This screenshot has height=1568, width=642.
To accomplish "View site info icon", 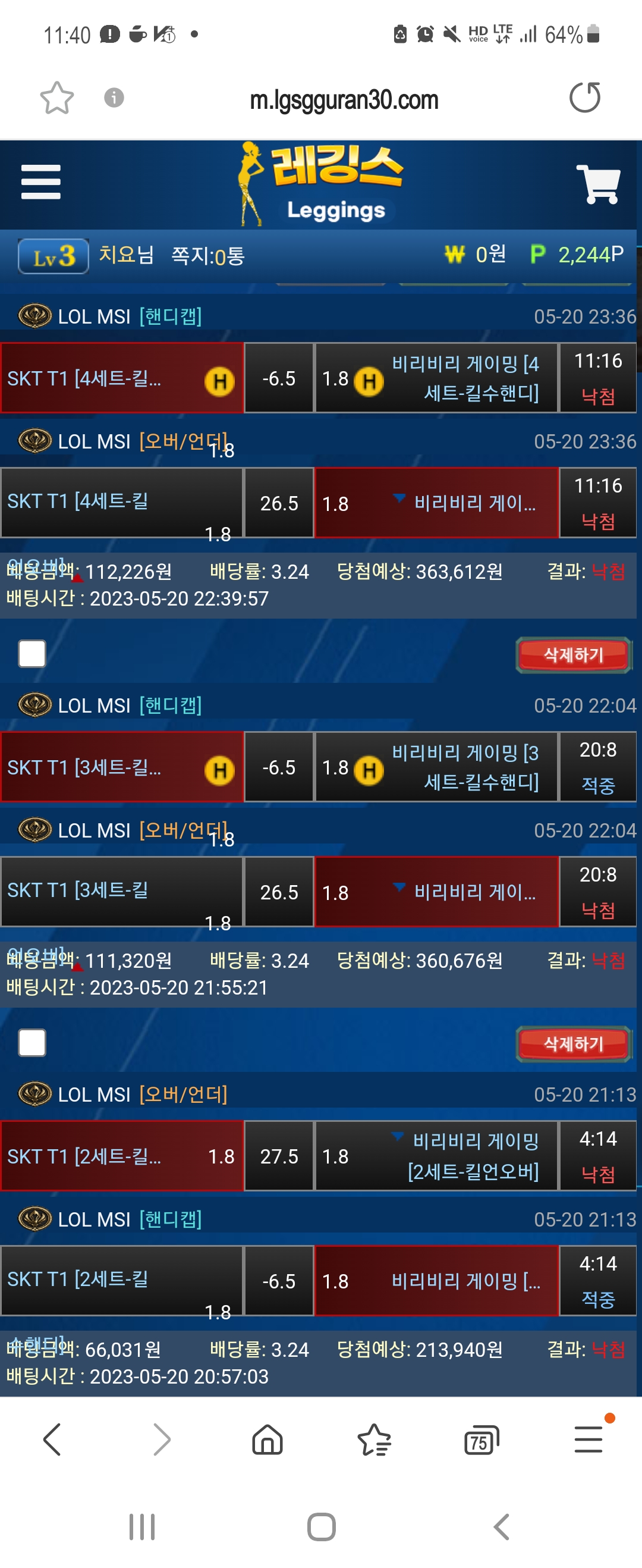I will [114, 98].
